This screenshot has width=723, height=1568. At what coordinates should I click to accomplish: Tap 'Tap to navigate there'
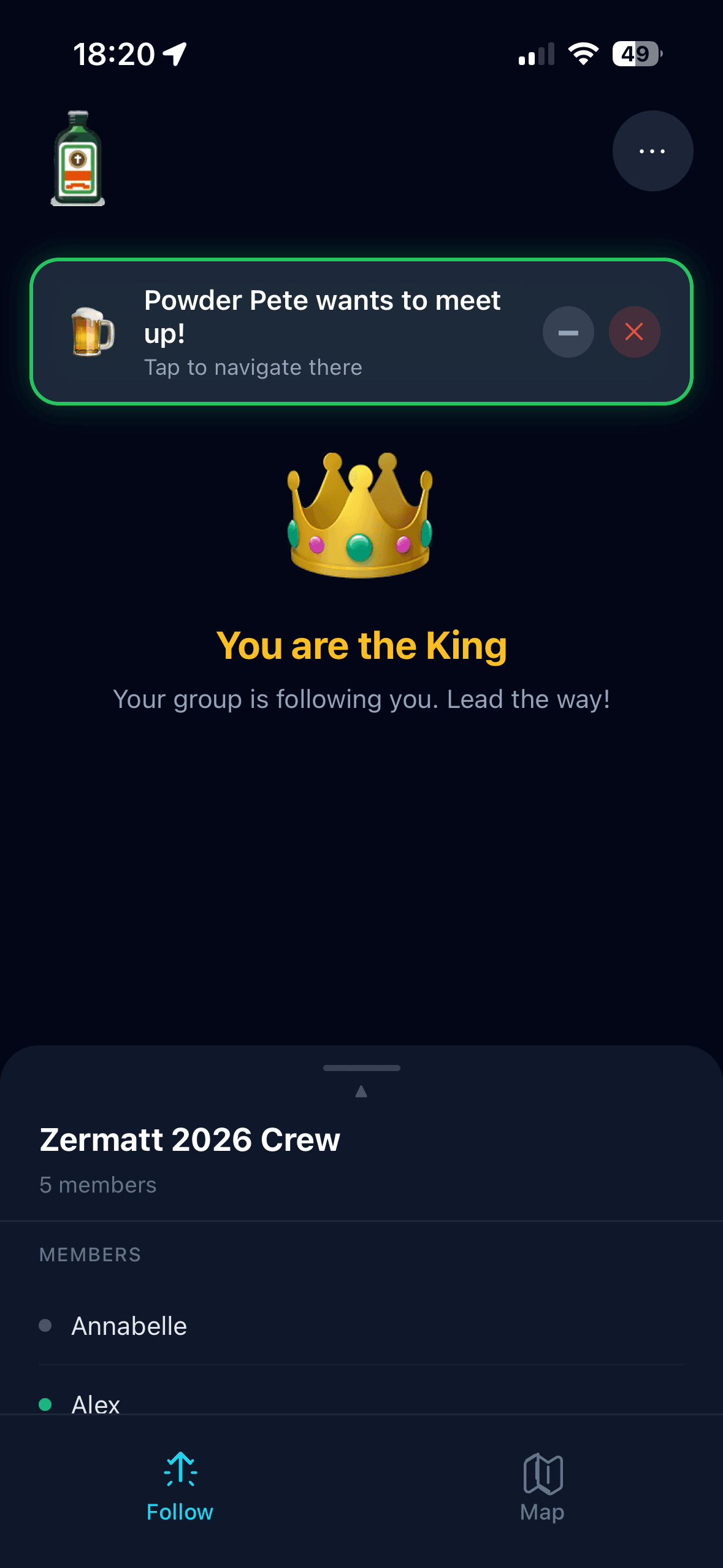[x=253, y=367]
